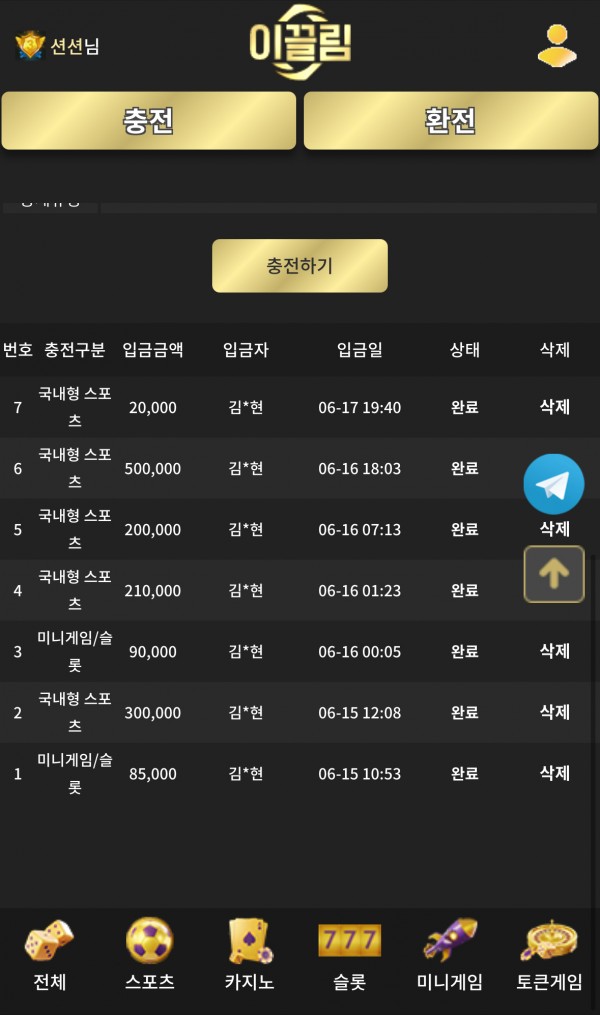The height and width of the screenshot is (1015, 600).
Task: Open the Telegram support chat
Action: point(553,484)
